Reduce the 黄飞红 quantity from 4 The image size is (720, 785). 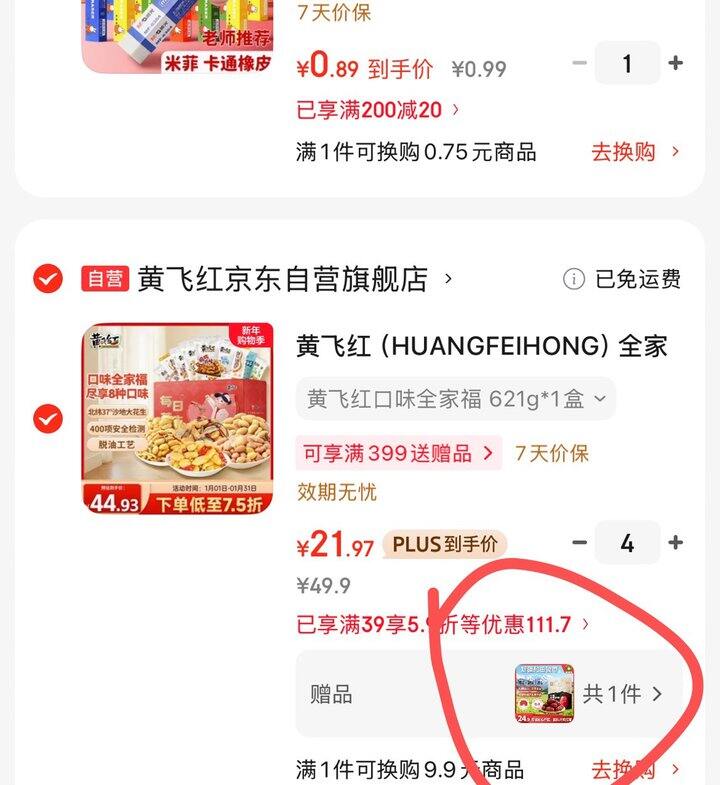point(579,543)
